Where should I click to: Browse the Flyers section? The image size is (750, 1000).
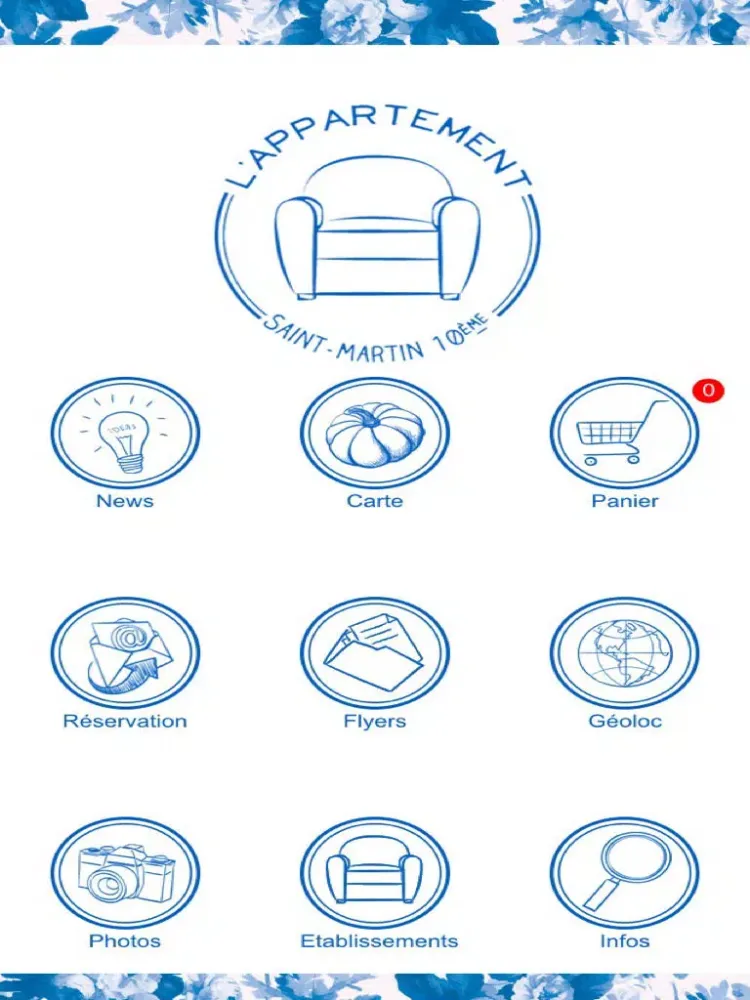click(x=375, y=654)
